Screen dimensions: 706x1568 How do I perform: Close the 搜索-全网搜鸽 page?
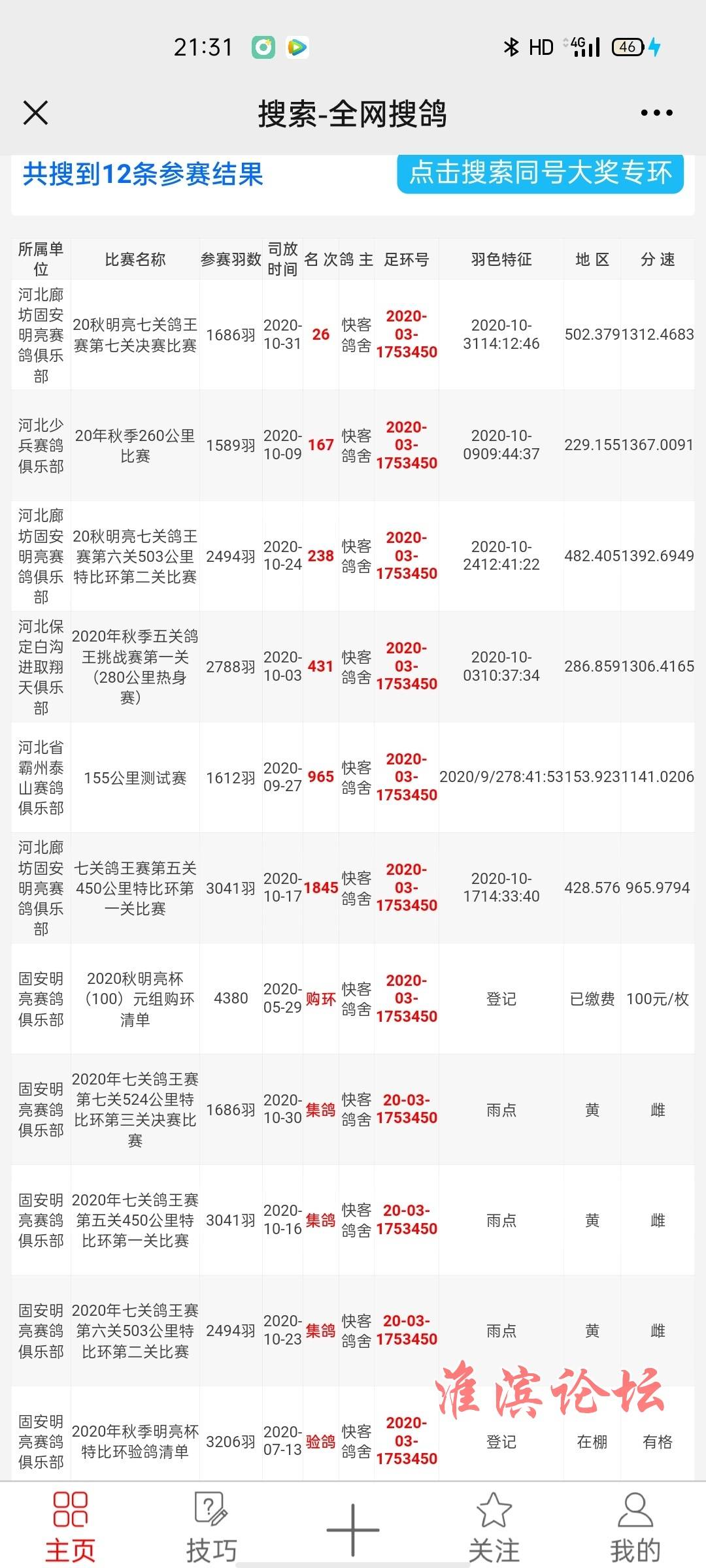tap(35, 113)
